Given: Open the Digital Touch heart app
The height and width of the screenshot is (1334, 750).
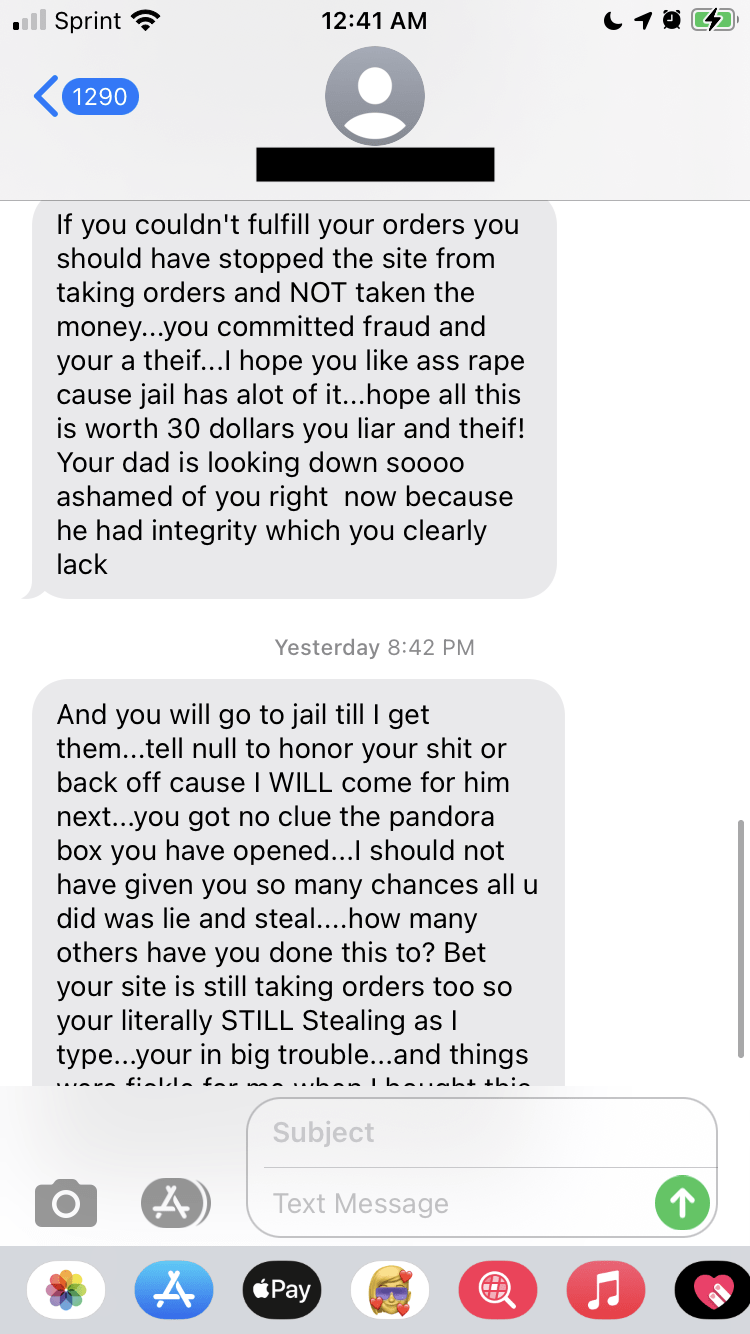Looking at the screenshot, I should coord(714,1290).
